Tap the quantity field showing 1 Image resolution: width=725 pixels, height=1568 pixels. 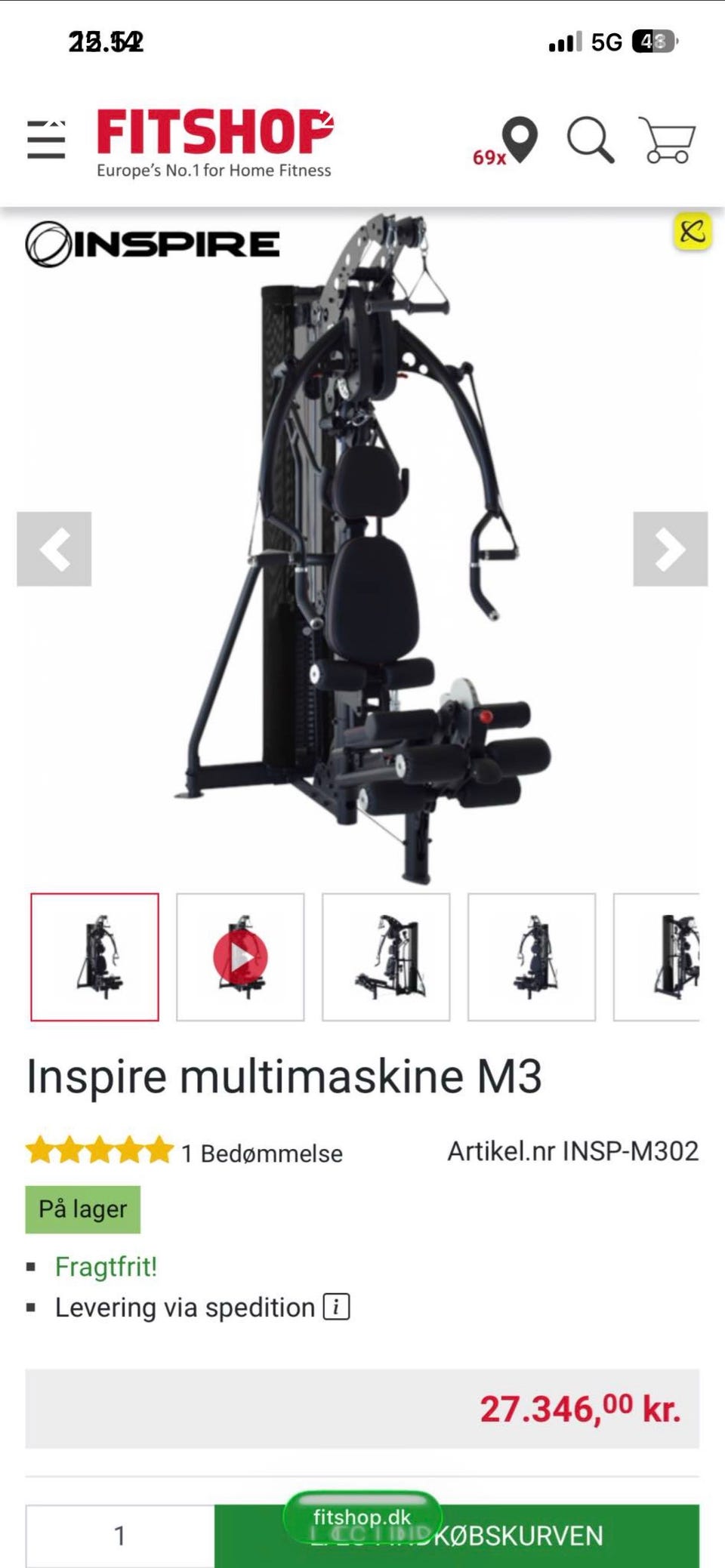pyautogui.click(x=120, y=1536)
